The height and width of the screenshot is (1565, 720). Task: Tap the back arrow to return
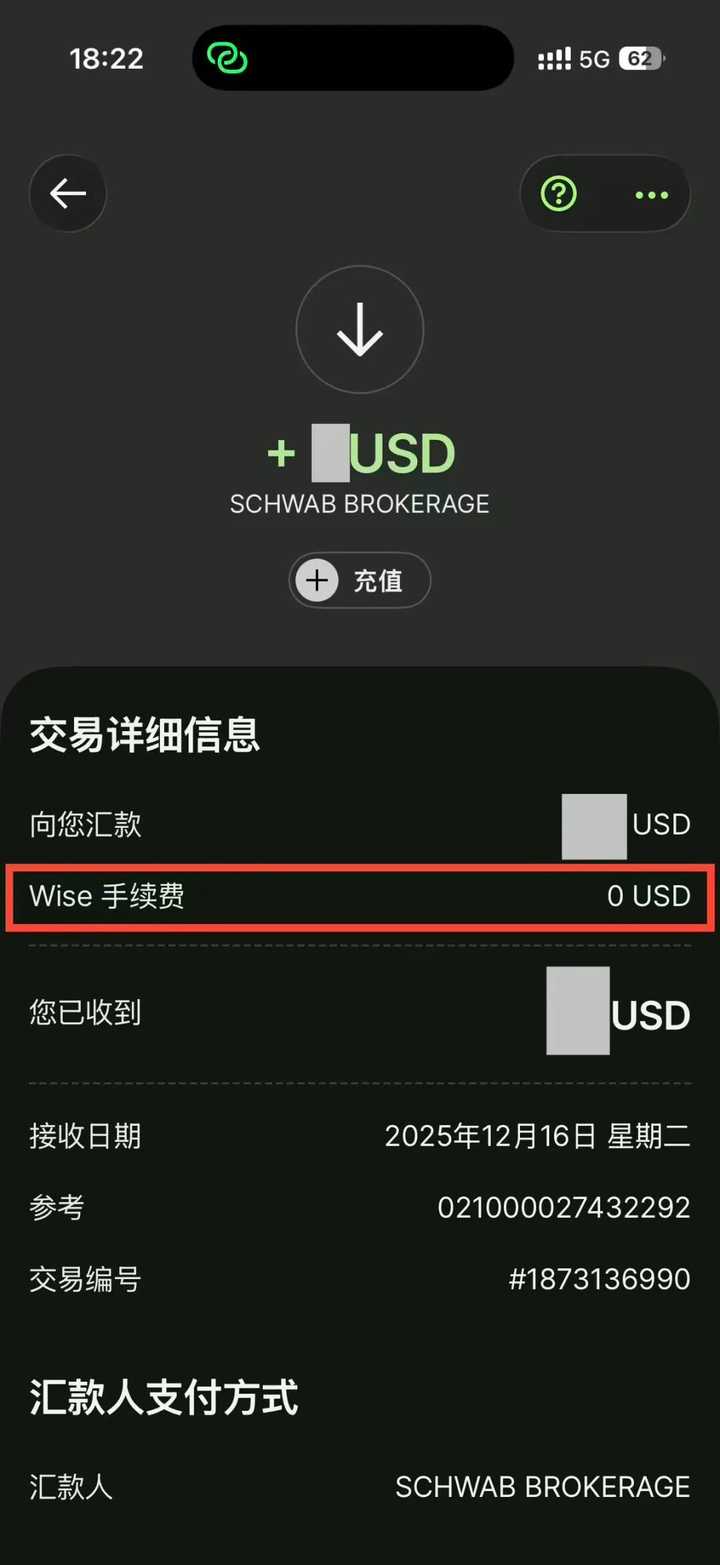68,194
